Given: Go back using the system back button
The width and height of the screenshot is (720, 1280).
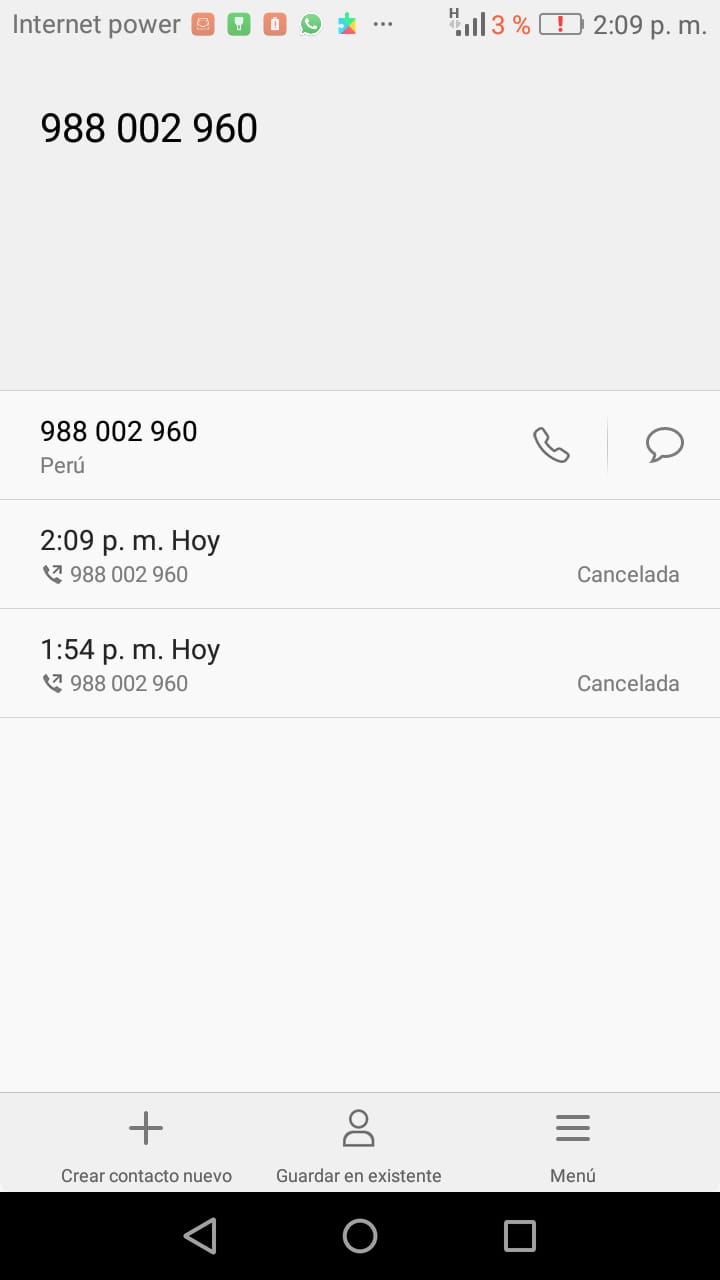Looking at the screenshot, I should coord(200,1236).
